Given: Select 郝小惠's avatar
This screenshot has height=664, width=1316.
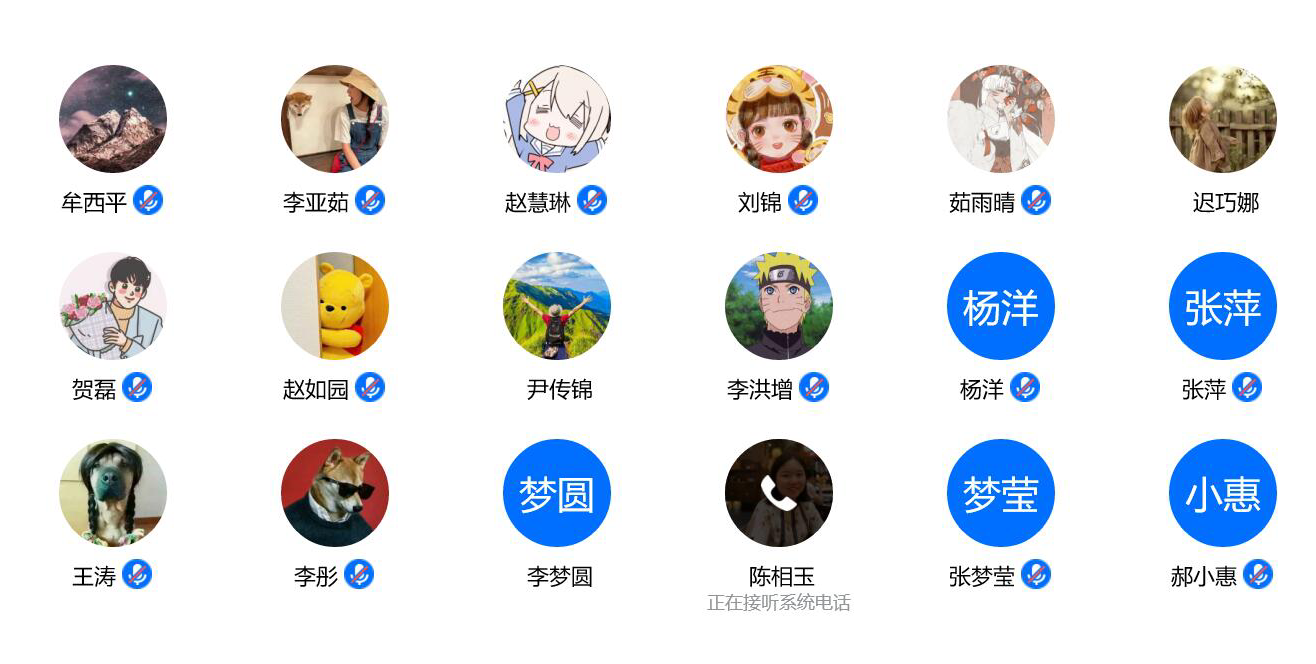Looking at the screenshot, I should (1223, 493).
